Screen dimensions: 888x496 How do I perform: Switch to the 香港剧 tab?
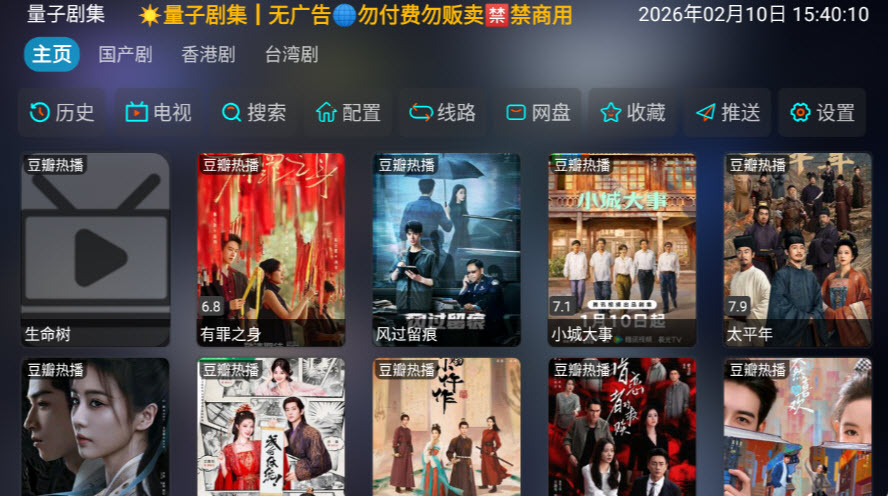point(208,55)
